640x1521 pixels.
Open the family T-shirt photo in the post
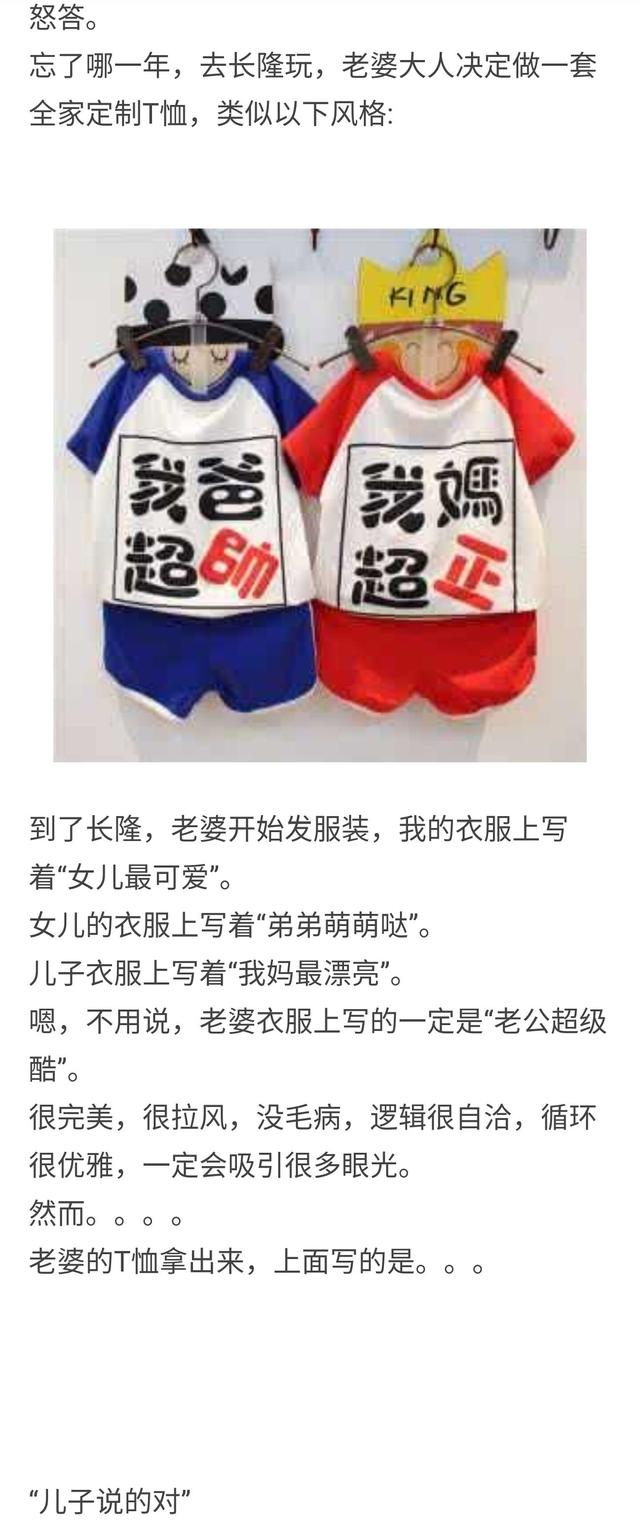coord(320,495)
